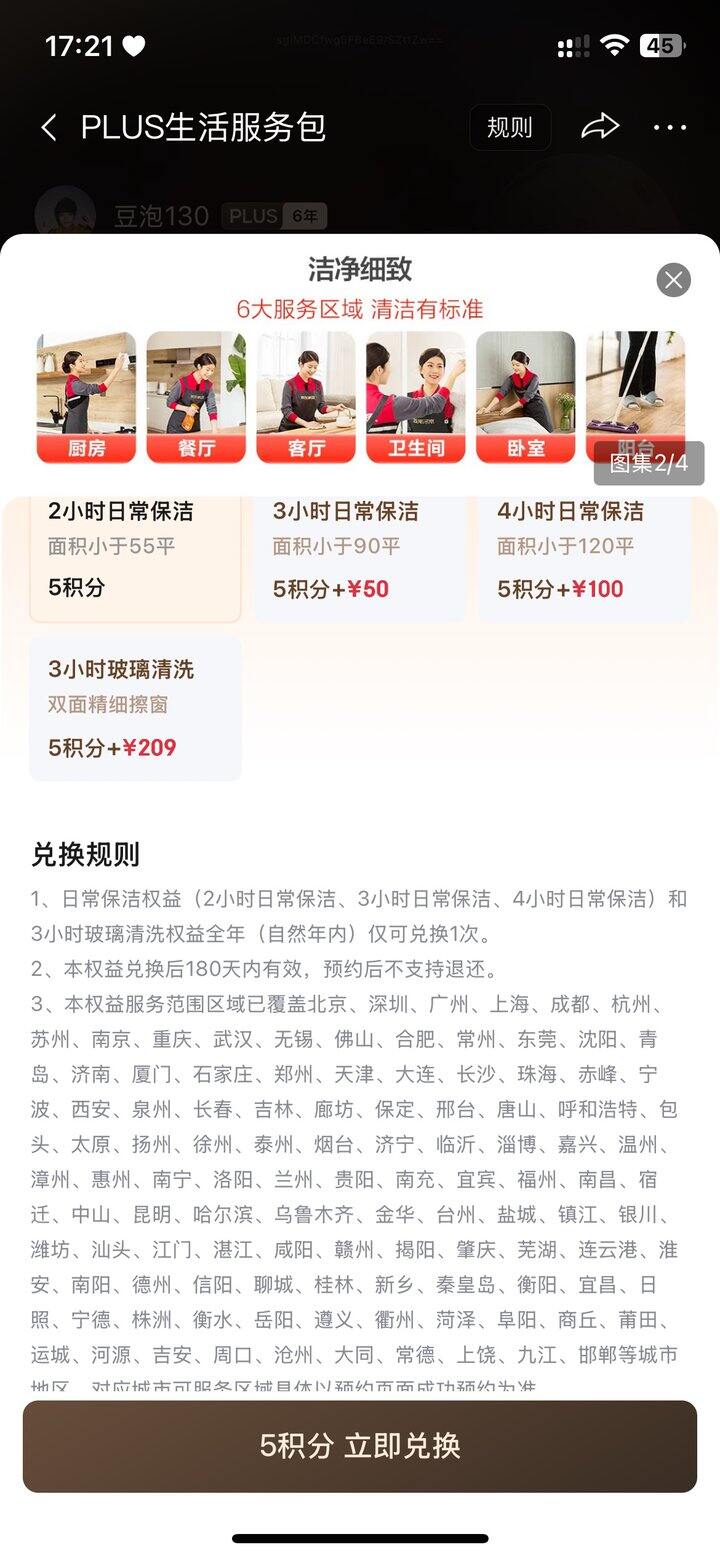Open the more options (…) menu
The image size is (720, 1558).
668,127
